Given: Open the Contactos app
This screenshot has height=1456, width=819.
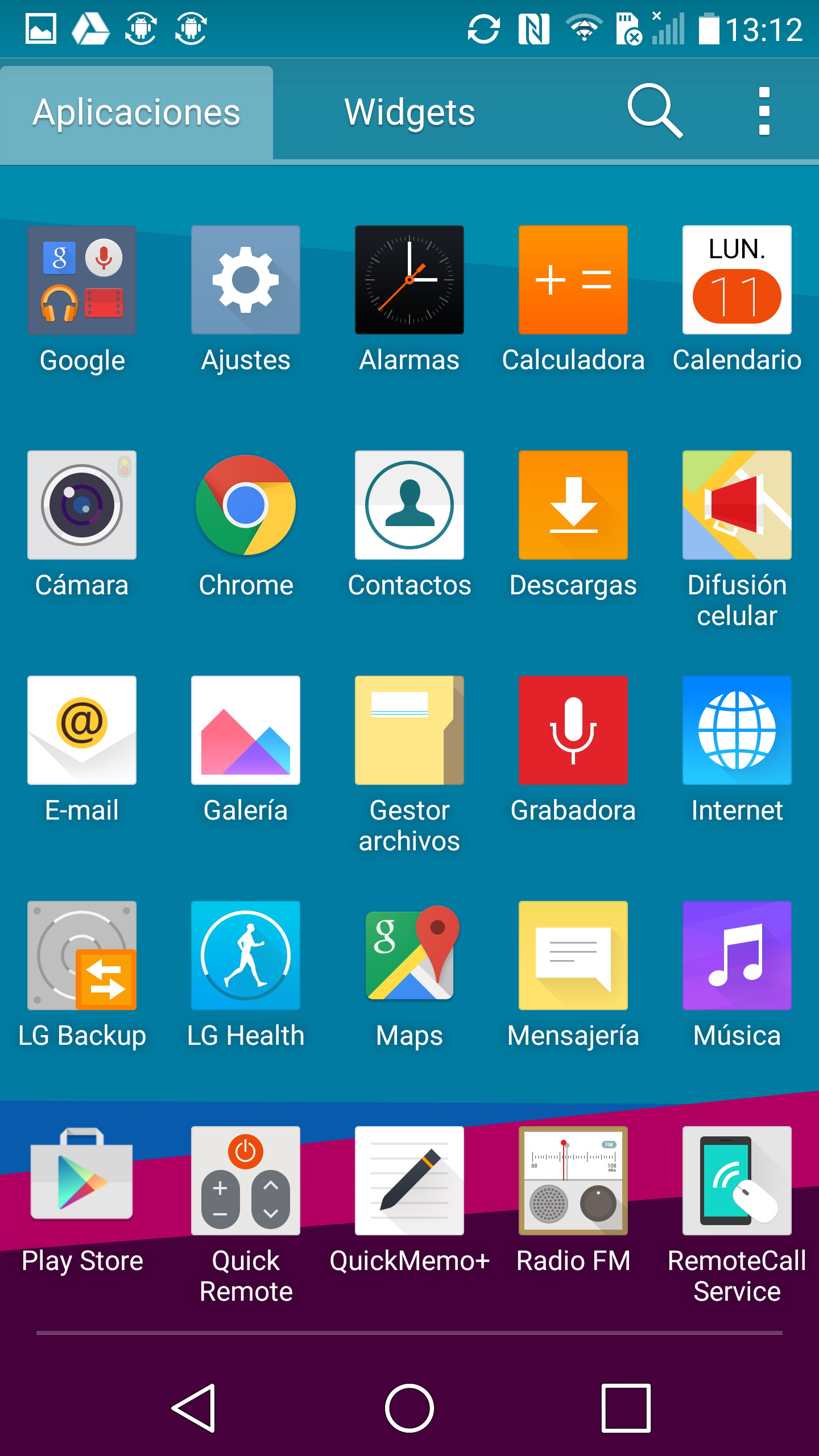Looking at the screenshot, I should tap(409, 505).
